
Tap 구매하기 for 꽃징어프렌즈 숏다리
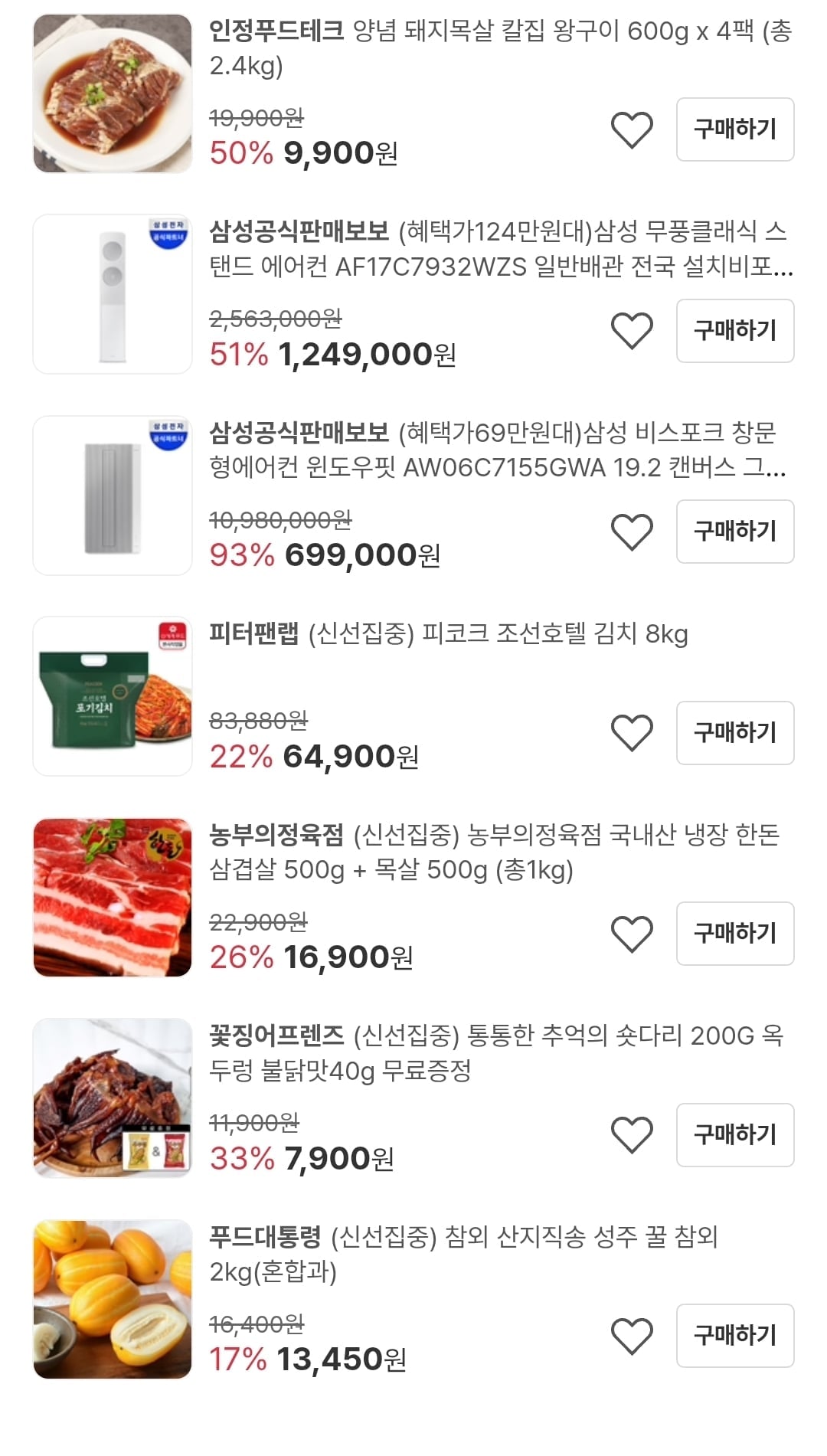(734, 1135)
